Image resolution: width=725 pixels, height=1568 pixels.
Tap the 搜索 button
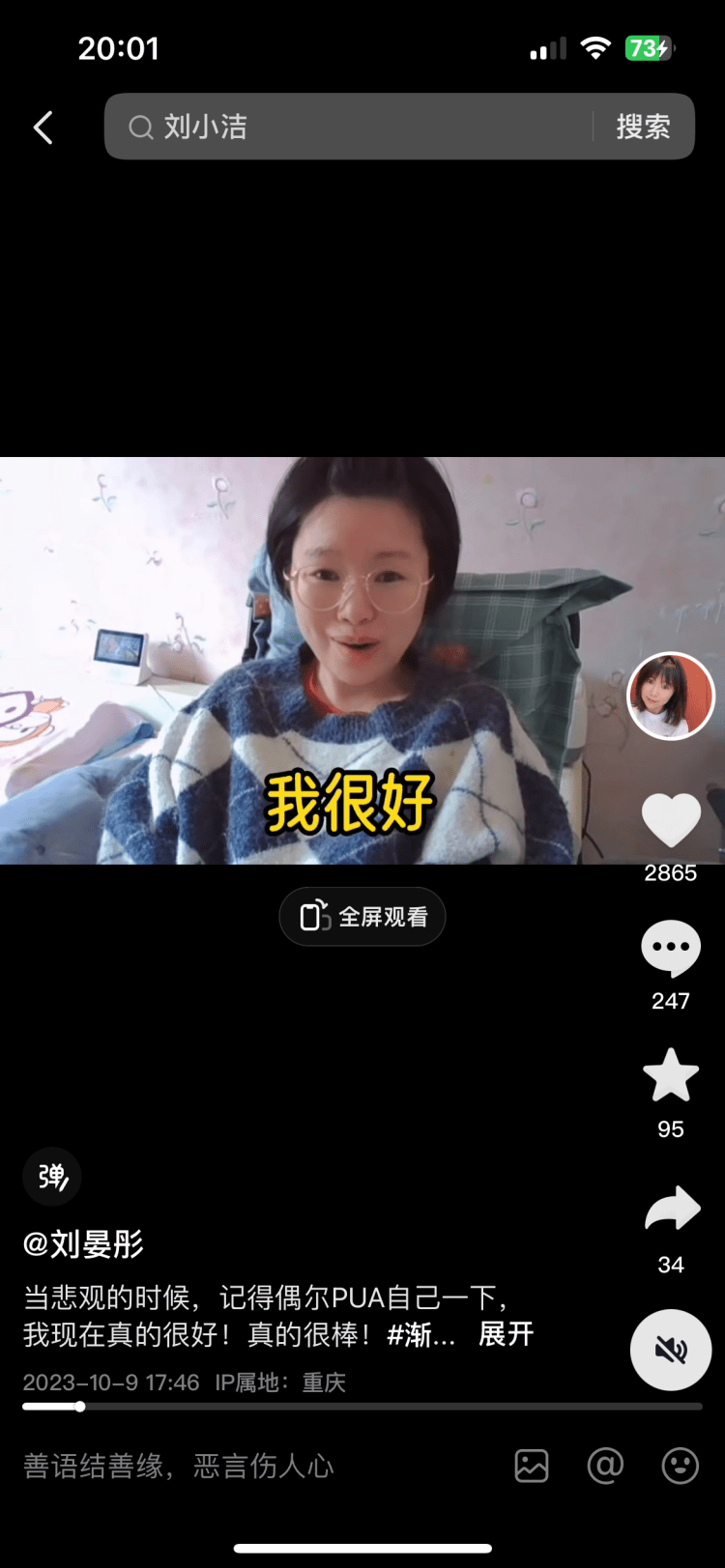tap(643, 127)
